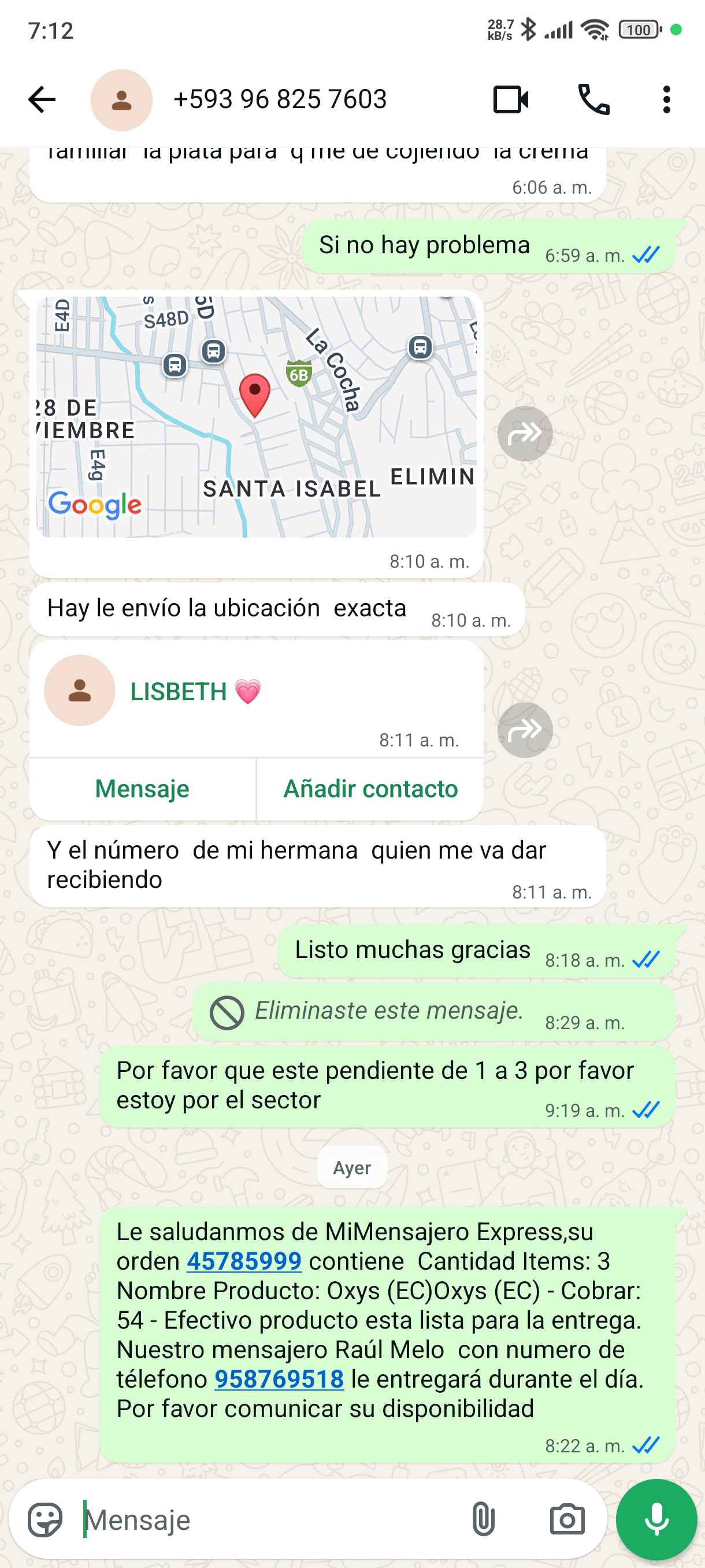Open the camera from the message bar

(x=567, y=1519)
